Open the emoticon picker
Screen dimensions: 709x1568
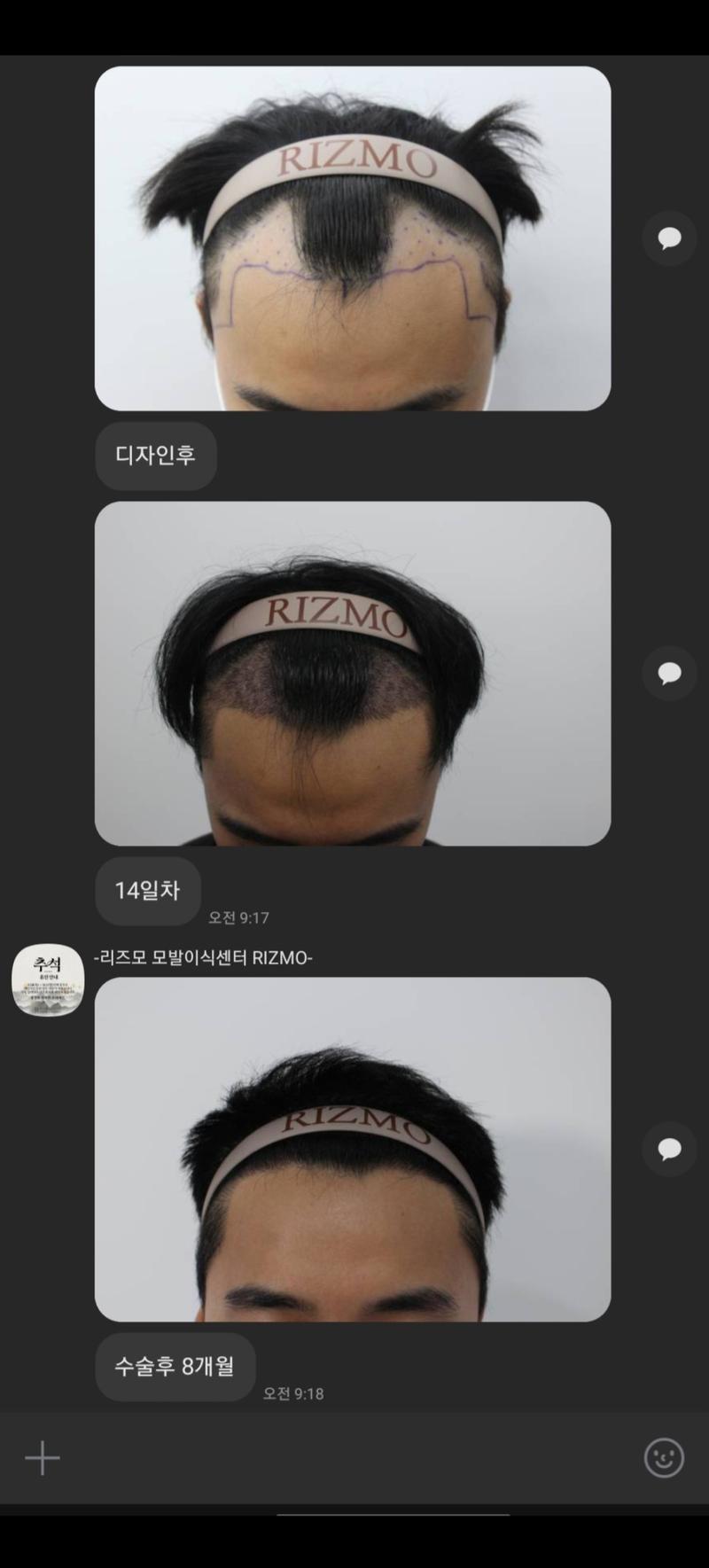(664, 1458)
